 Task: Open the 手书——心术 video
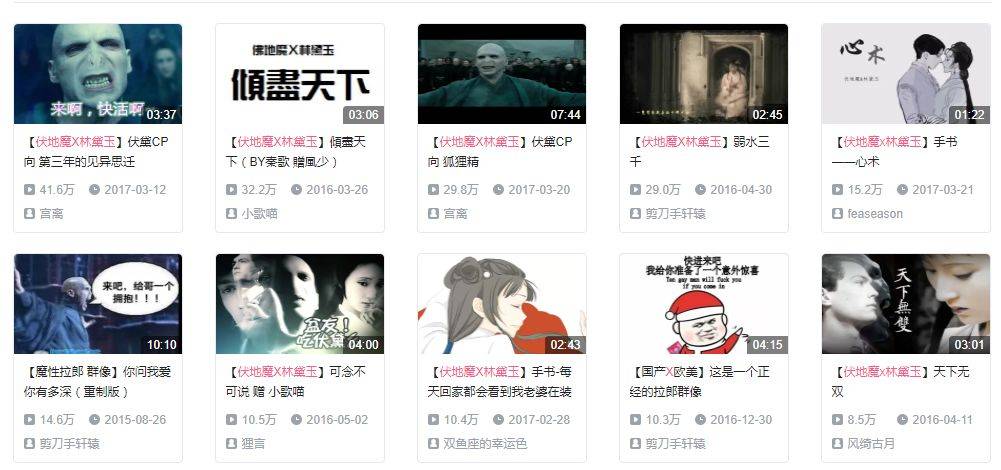(x=905, y=151)
